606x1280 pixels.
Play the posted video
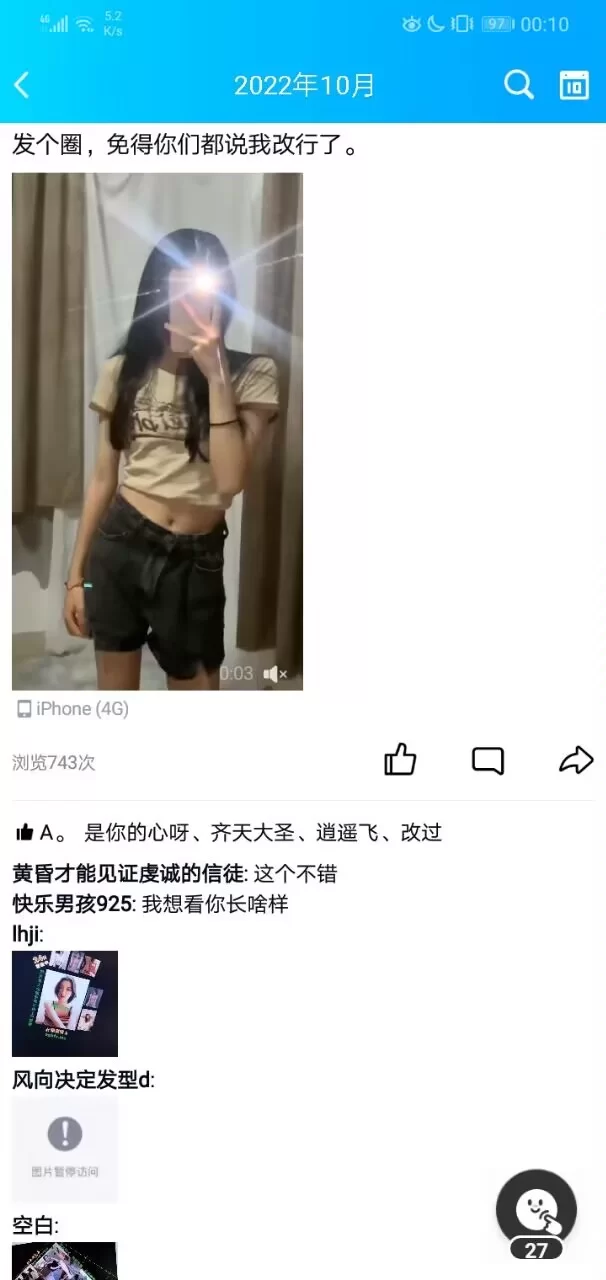157,431
